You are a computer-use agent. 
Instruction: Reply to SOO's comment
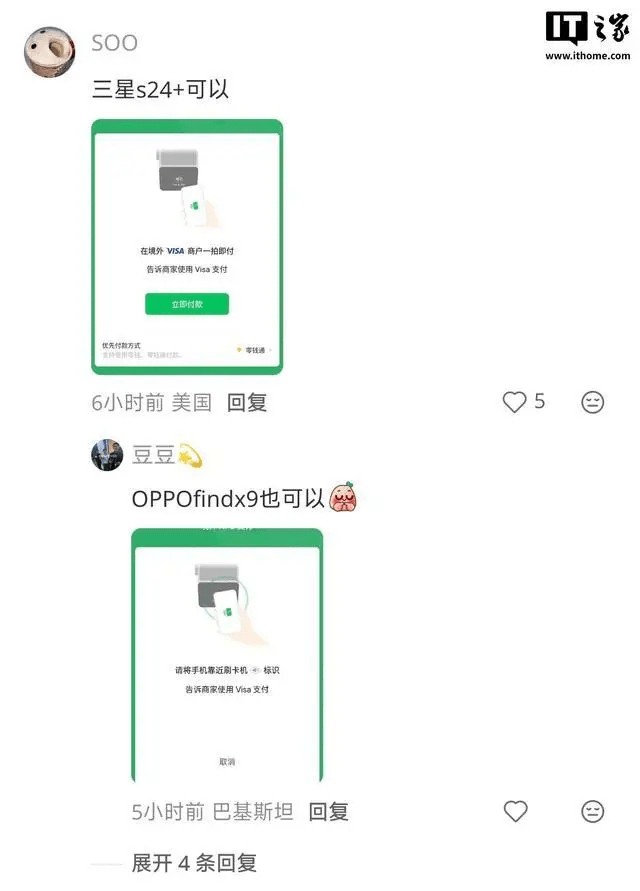point(247,403)
